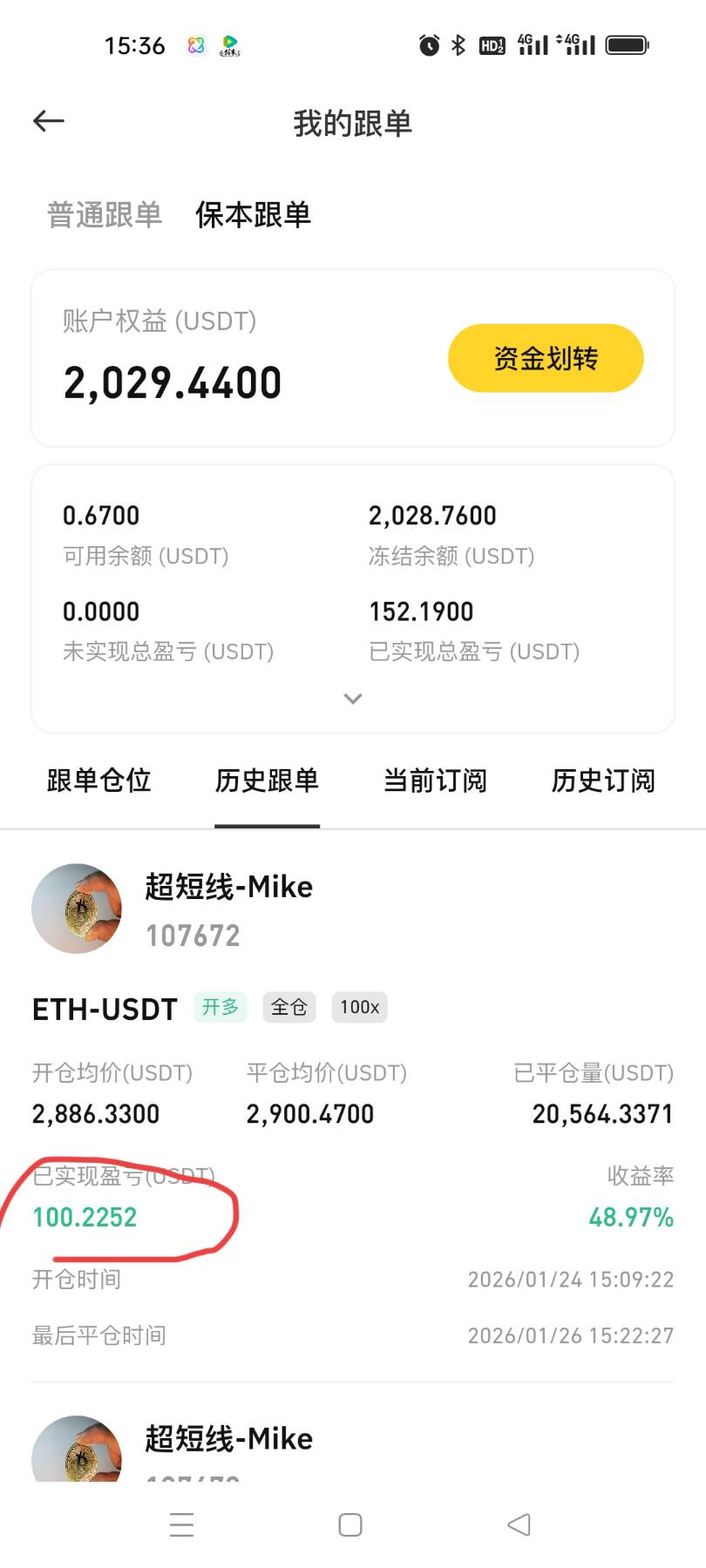Open the ETH-USDT copy trade record
The width and height of the screenshot is (706, 1568).
(105, 1010)
